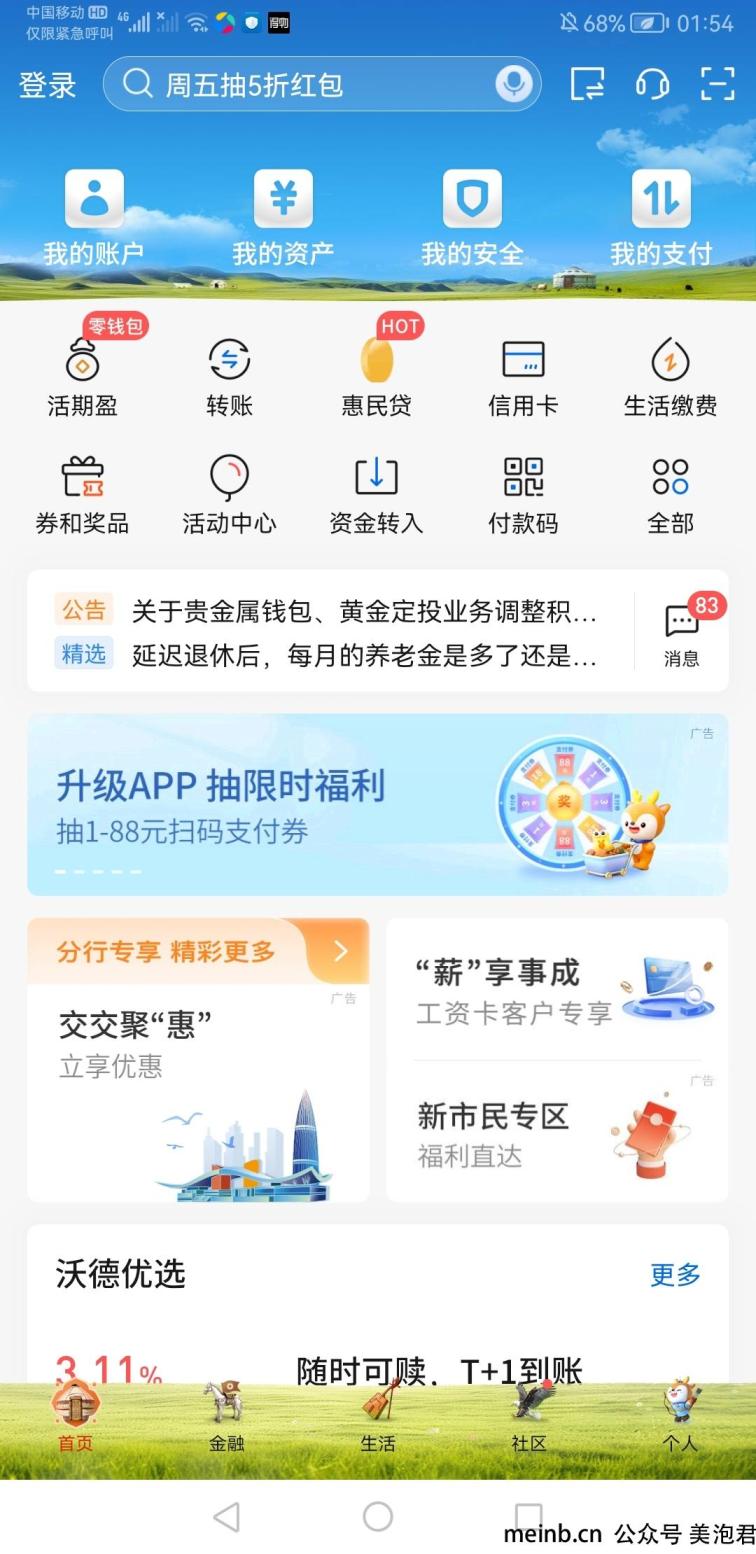This screenshot has height=1554, width=756.
Task: Tap 更多 next to 沃德优选
Action: 675,1274
